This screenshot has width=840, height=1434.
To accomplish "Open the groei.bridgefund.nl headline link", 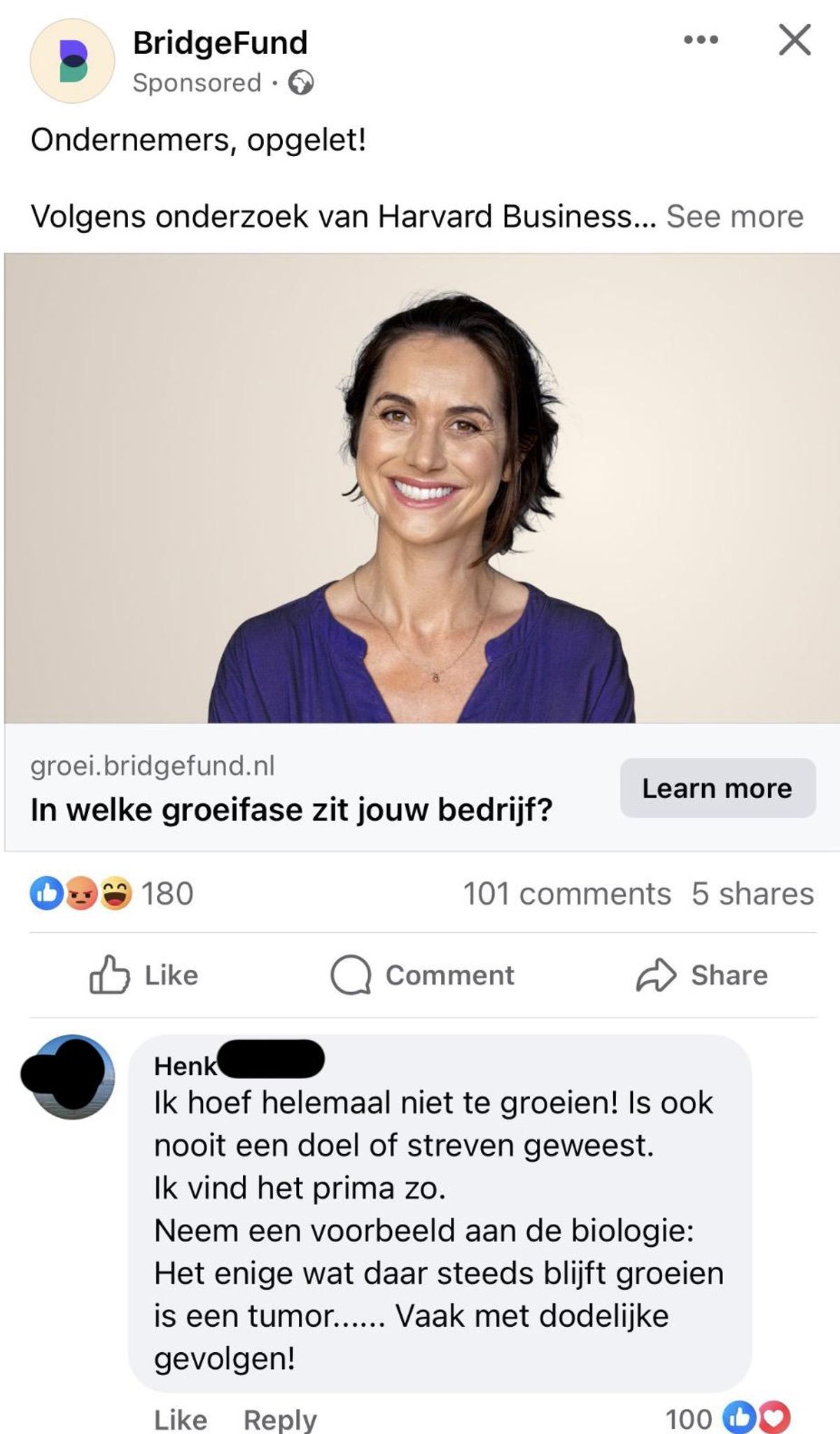I will (291, 810).
